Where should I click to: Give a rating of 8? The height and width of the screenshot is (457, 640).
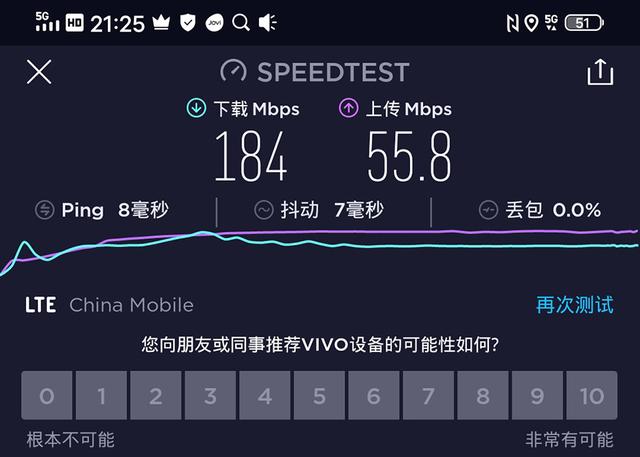483,396
